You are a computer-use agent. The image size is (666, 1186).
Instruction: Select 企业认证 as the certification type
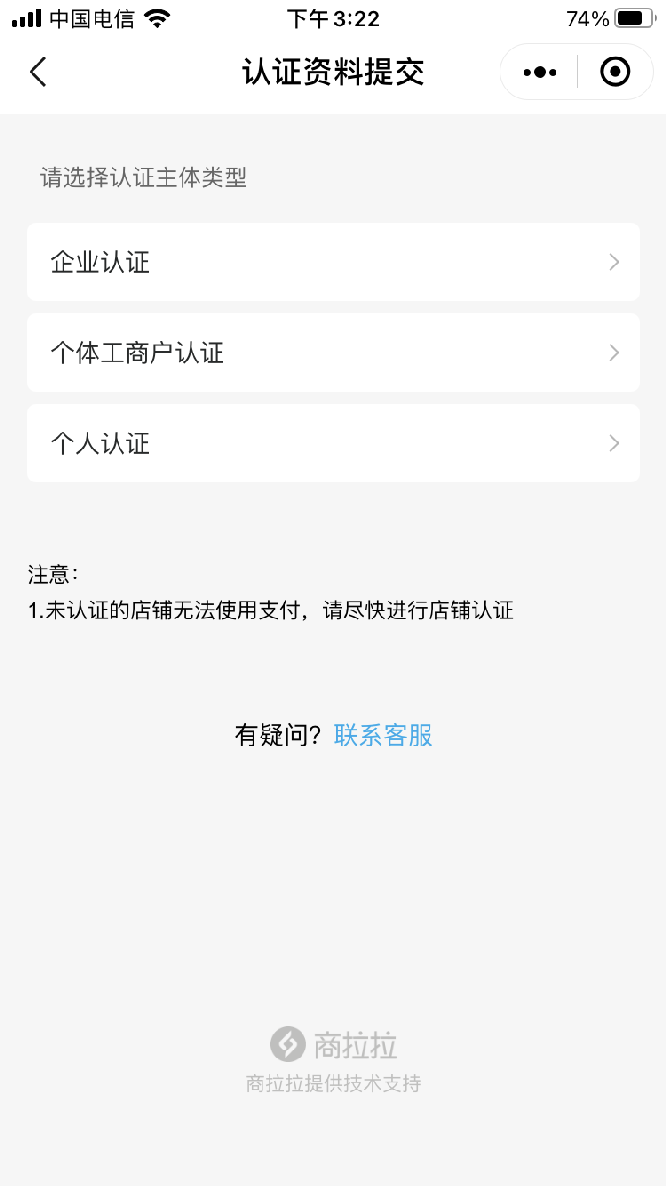coord(333,262)
